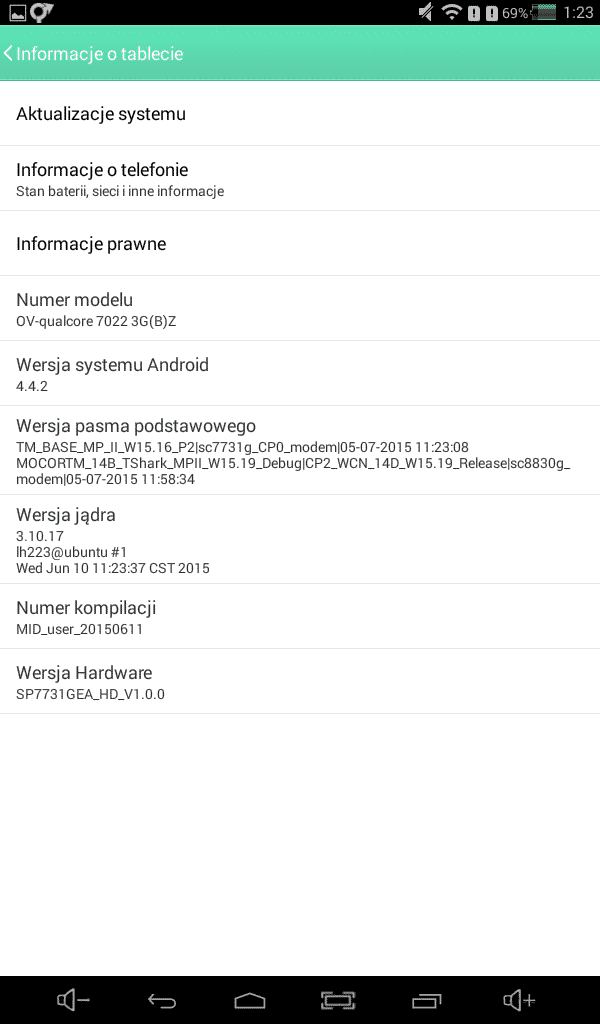Screen dimensions: 600x1024
Task: Tap the Numer kompilacji row
Action: pos(300,617)
